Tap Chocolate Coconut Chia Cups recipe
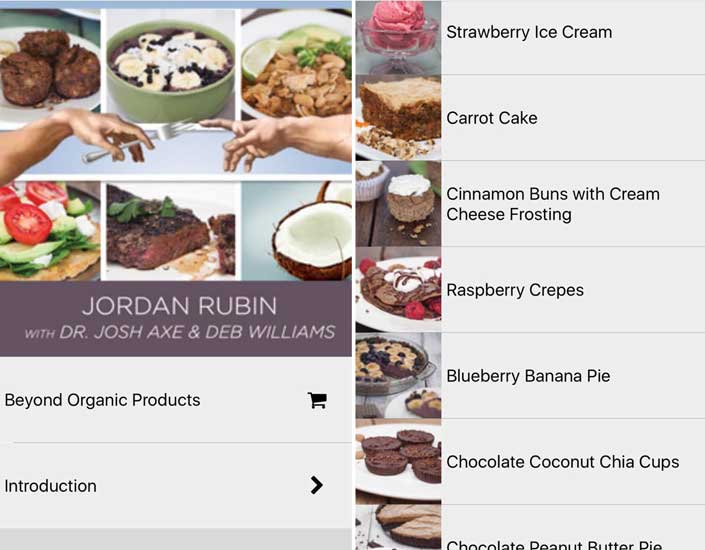 529,462
